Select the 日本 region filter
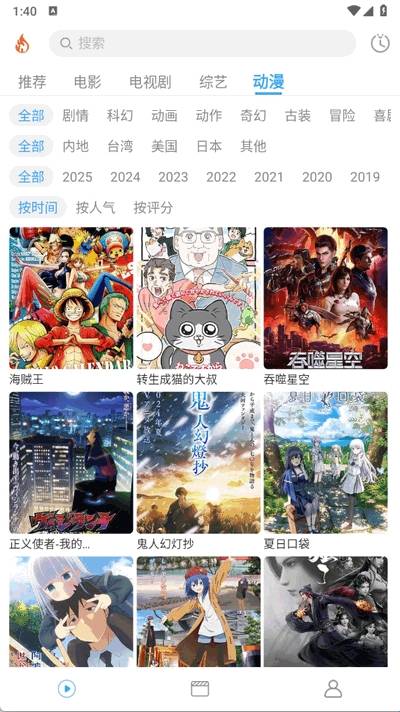Screen dimensions: 400x712 pos(209,146)
